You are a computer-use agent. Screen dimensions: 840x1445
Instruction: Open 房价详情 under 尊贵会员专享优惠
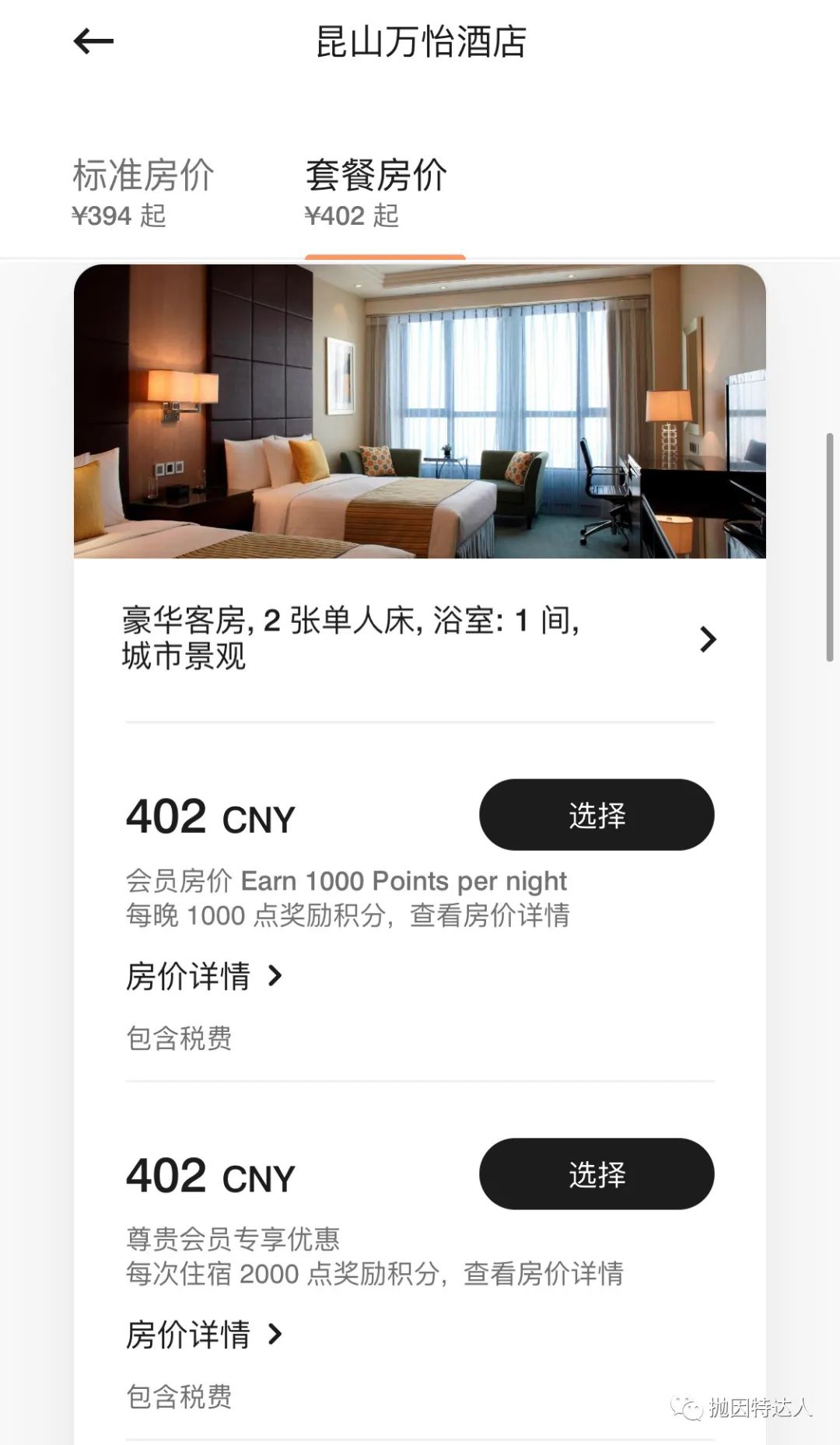(x=204, y=1335)
